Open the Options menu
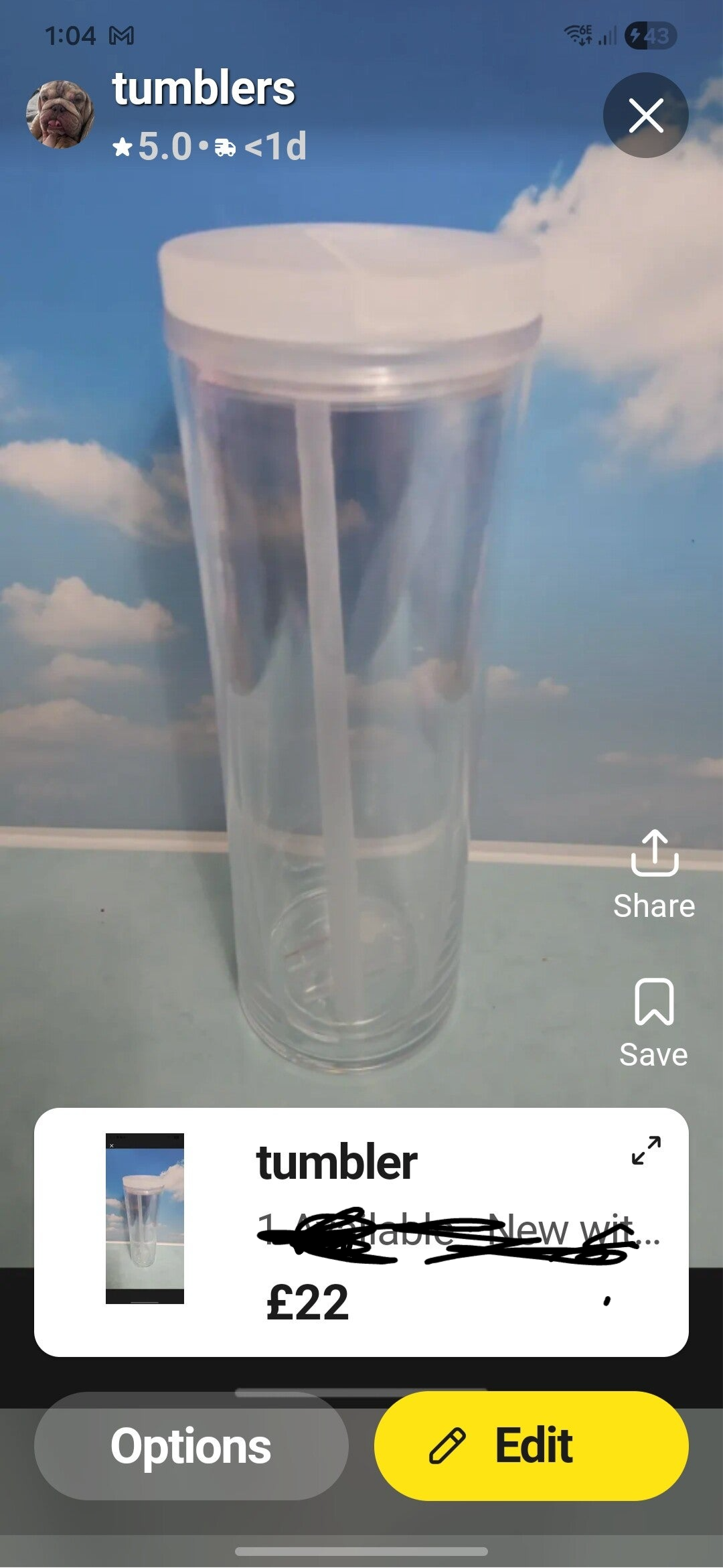Screen dimensions: 723x1568 point(191,1445)
